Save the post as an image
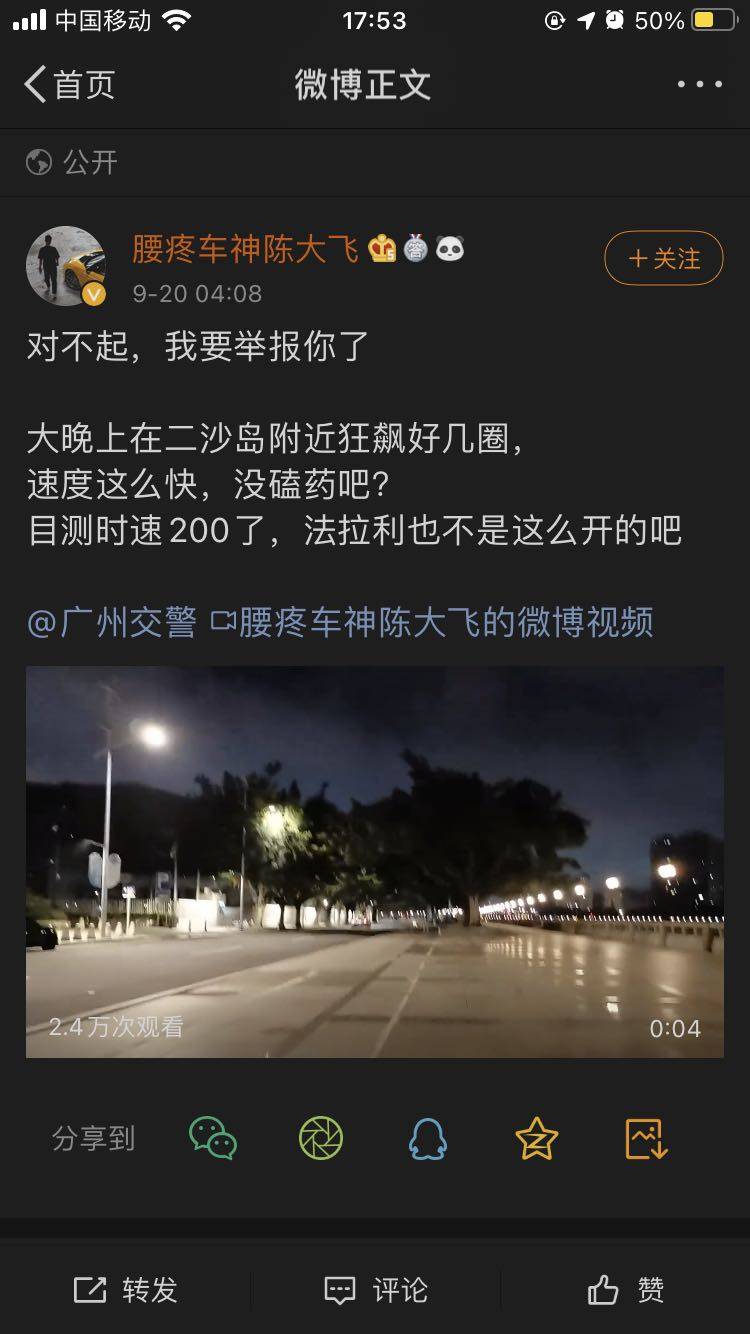Screen dimensions: 750x1334 (646, 1138)
